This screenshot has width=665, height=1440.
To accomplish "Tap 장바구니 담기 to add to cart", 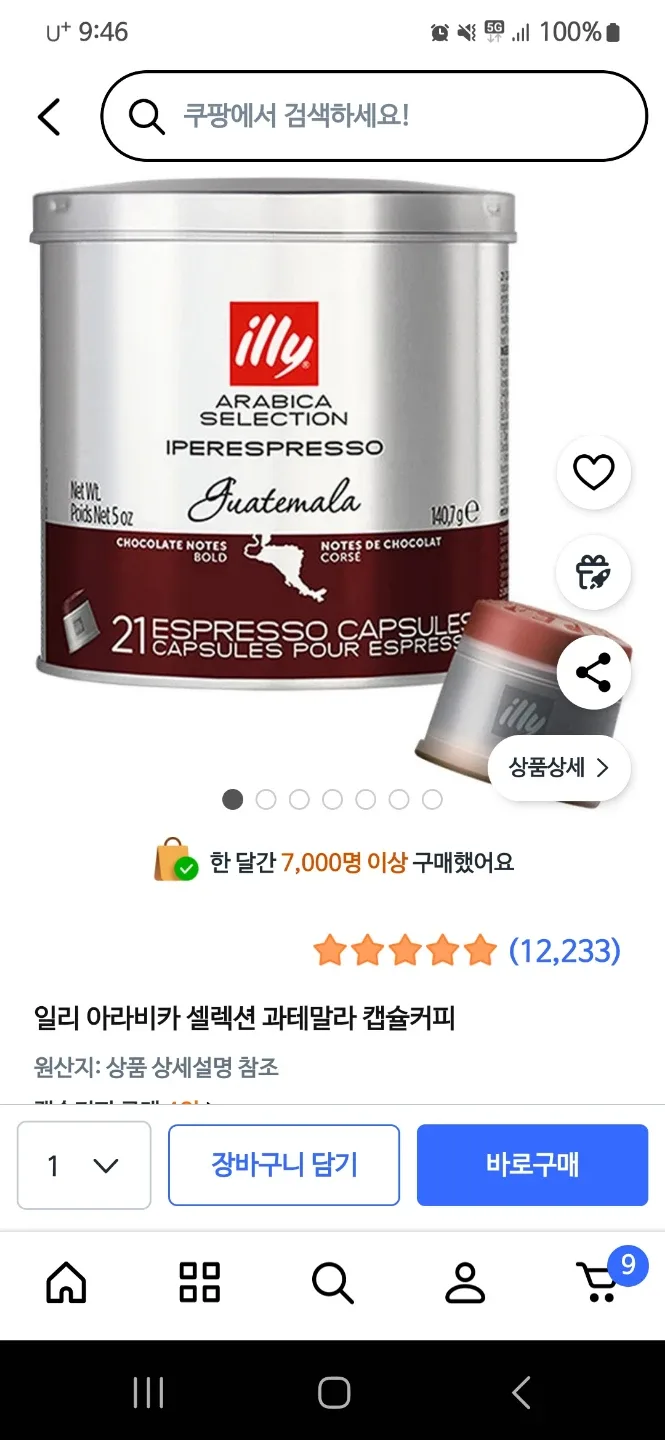I will pos(284,1165).
